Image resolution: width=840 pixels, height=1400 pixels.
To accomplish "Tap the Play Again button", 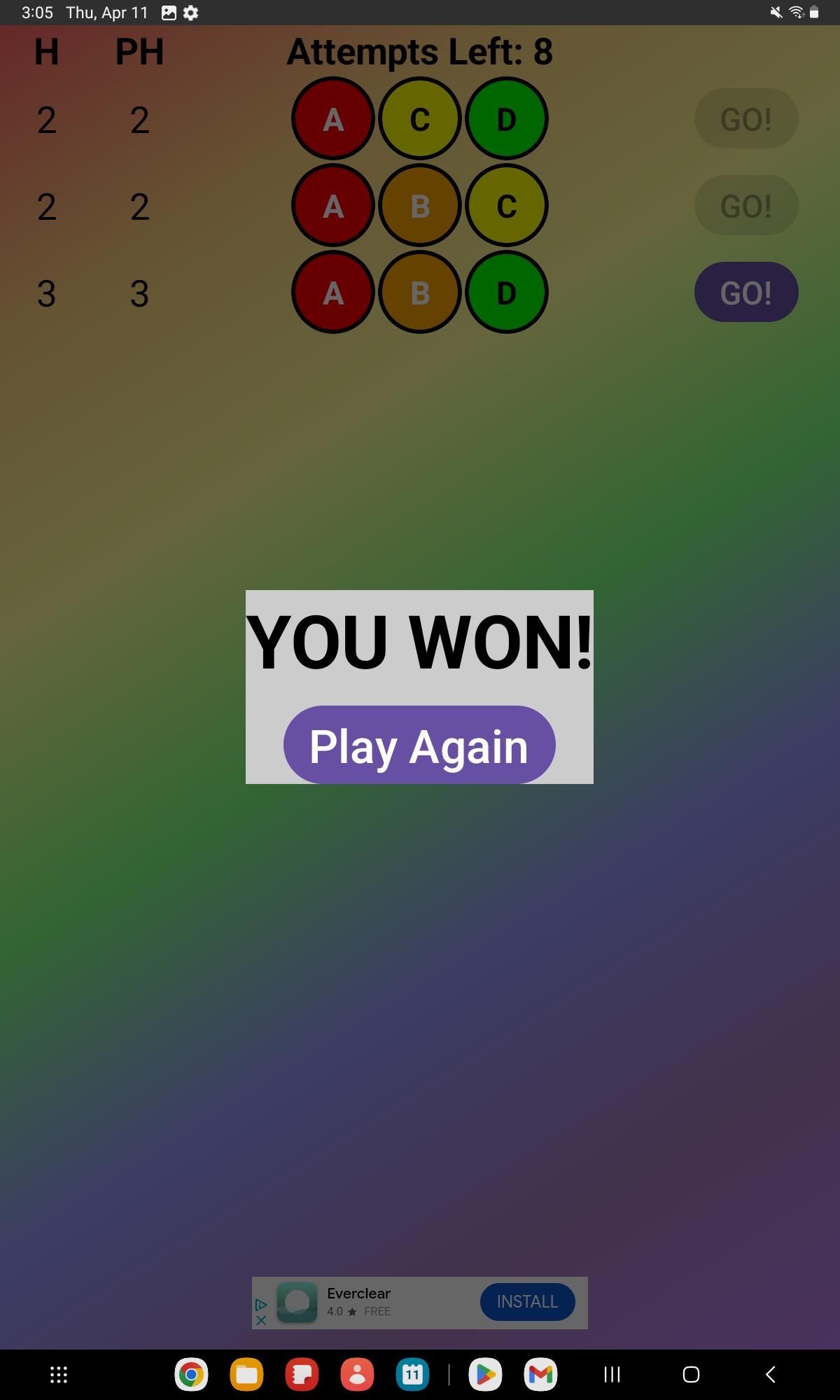I will pos(419,745).
